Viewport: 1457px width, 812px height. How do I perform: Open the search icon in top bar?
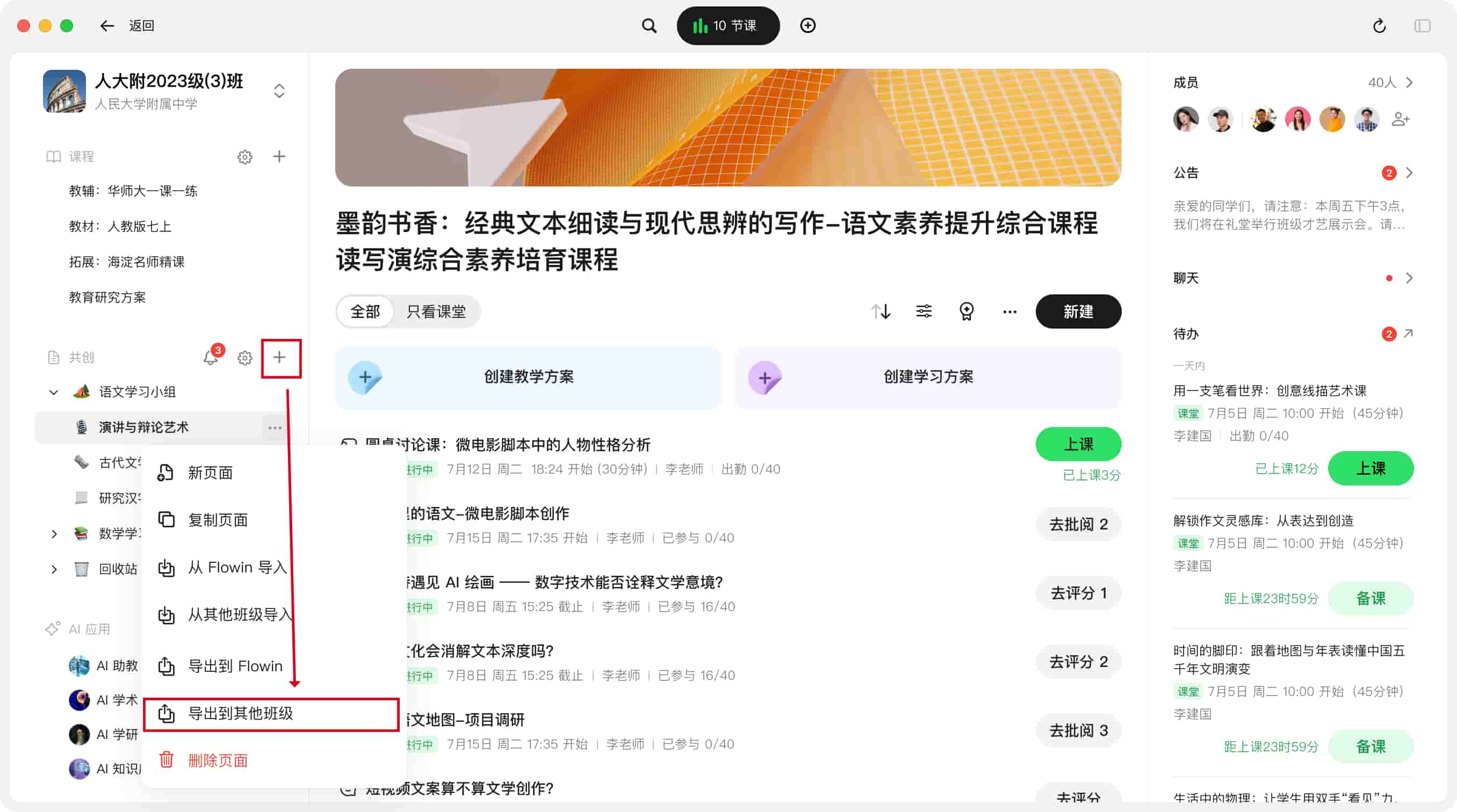(649, 25)
